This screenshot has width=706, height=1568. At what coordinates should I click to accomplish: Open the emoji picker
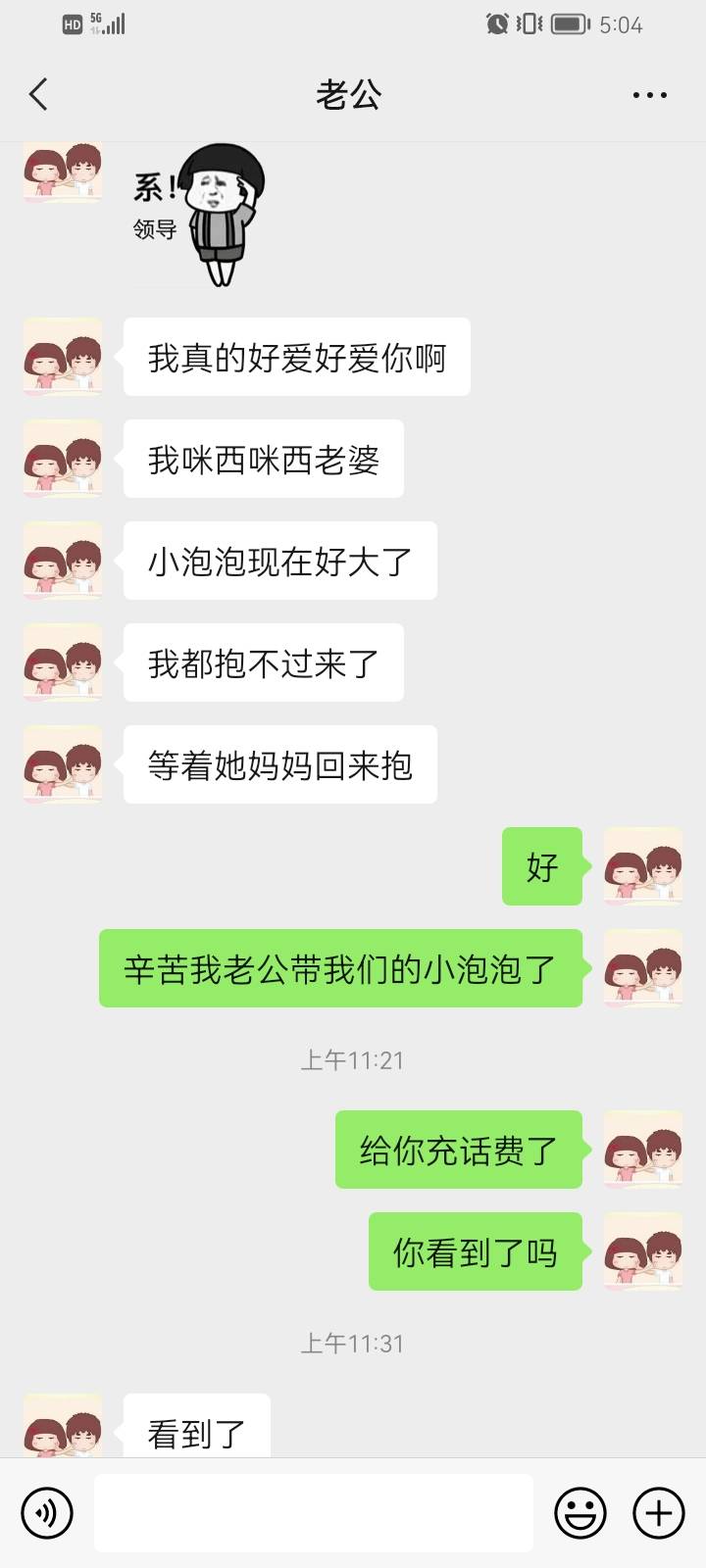(x=580, y=1512)
